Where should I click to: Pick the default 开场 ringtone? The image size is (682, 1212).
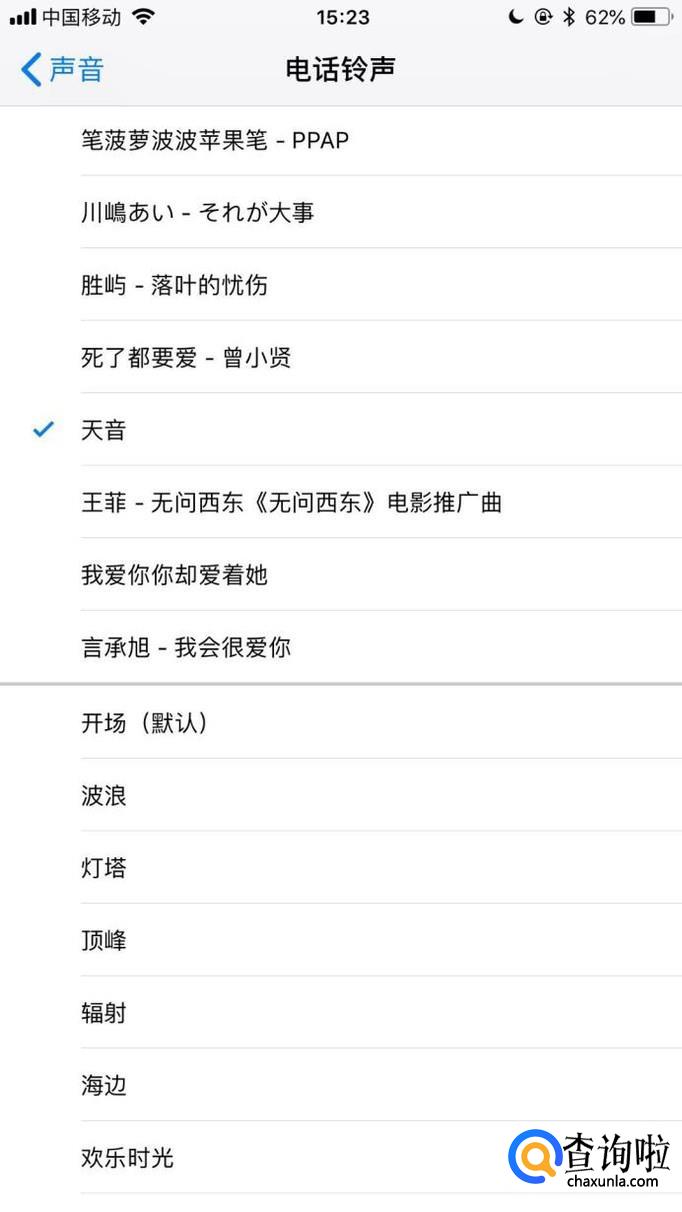[x=341, y=722]
